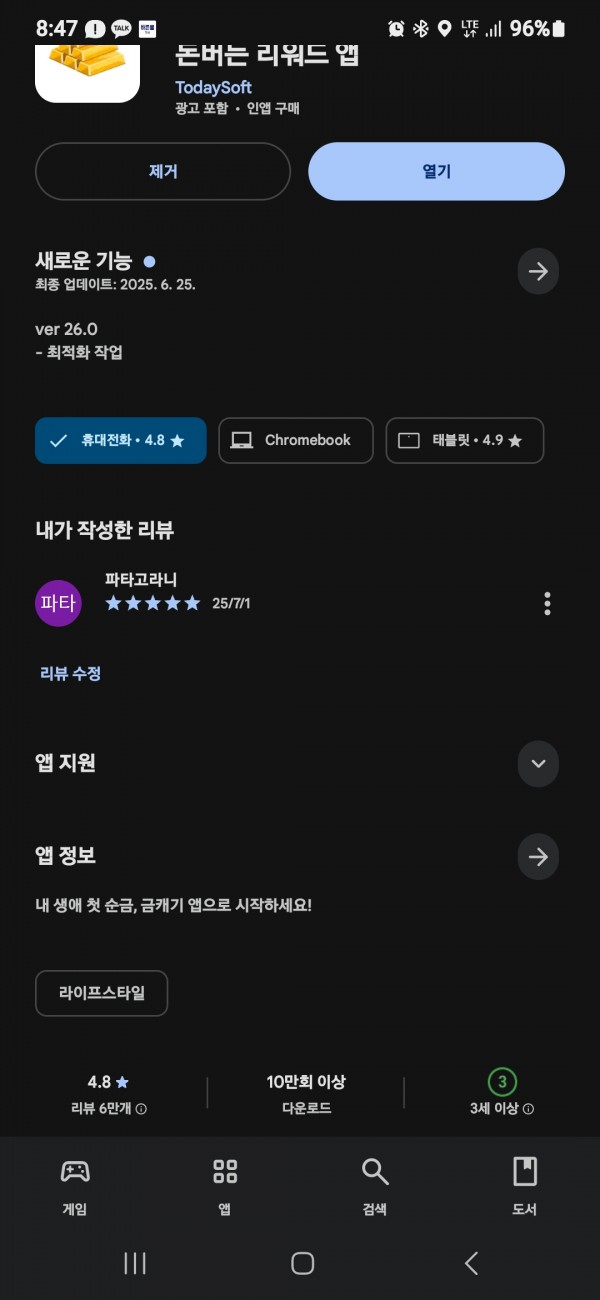Open the 새로운 기능 arrow

[538, 271]
